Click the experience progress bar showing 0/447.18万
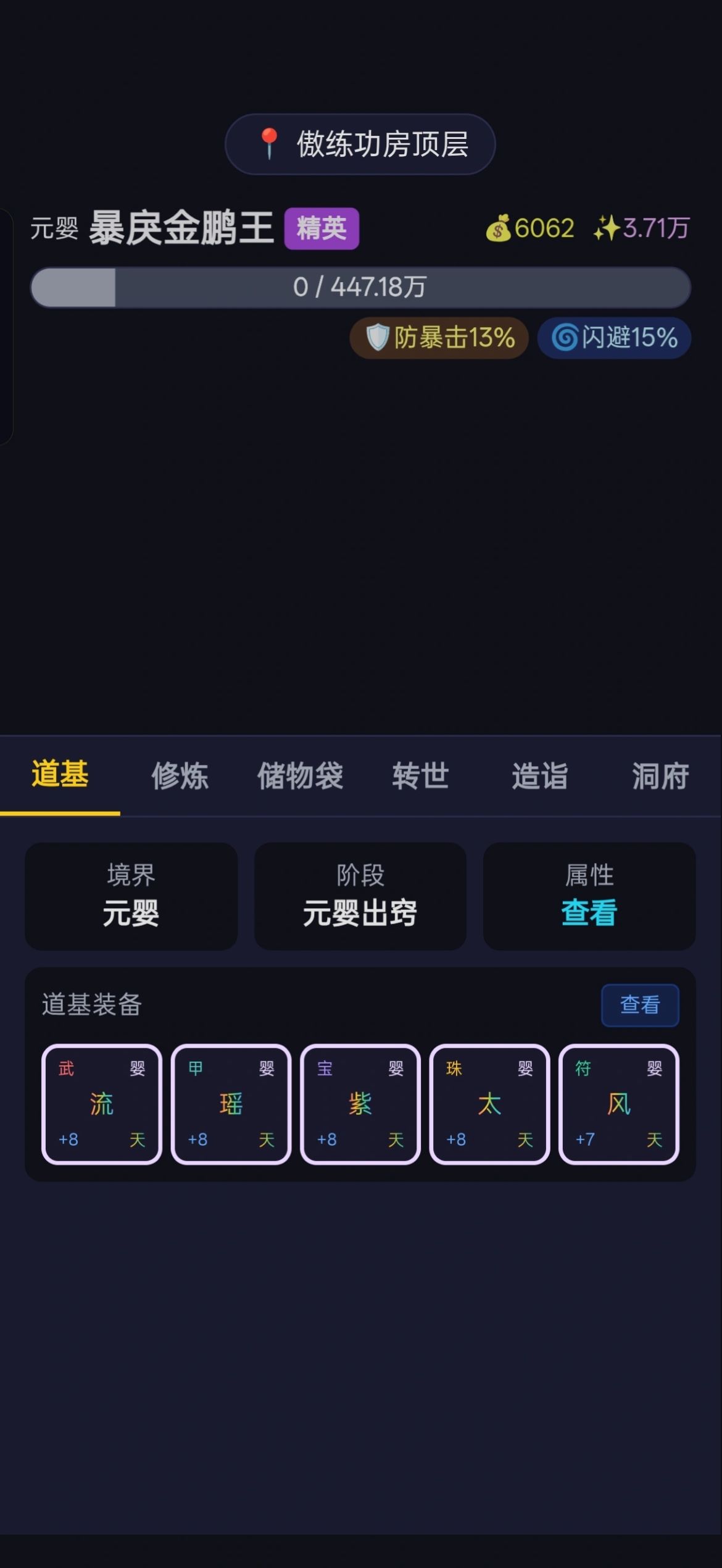Screen dimensions: 722x1568 tap(361, 287)
